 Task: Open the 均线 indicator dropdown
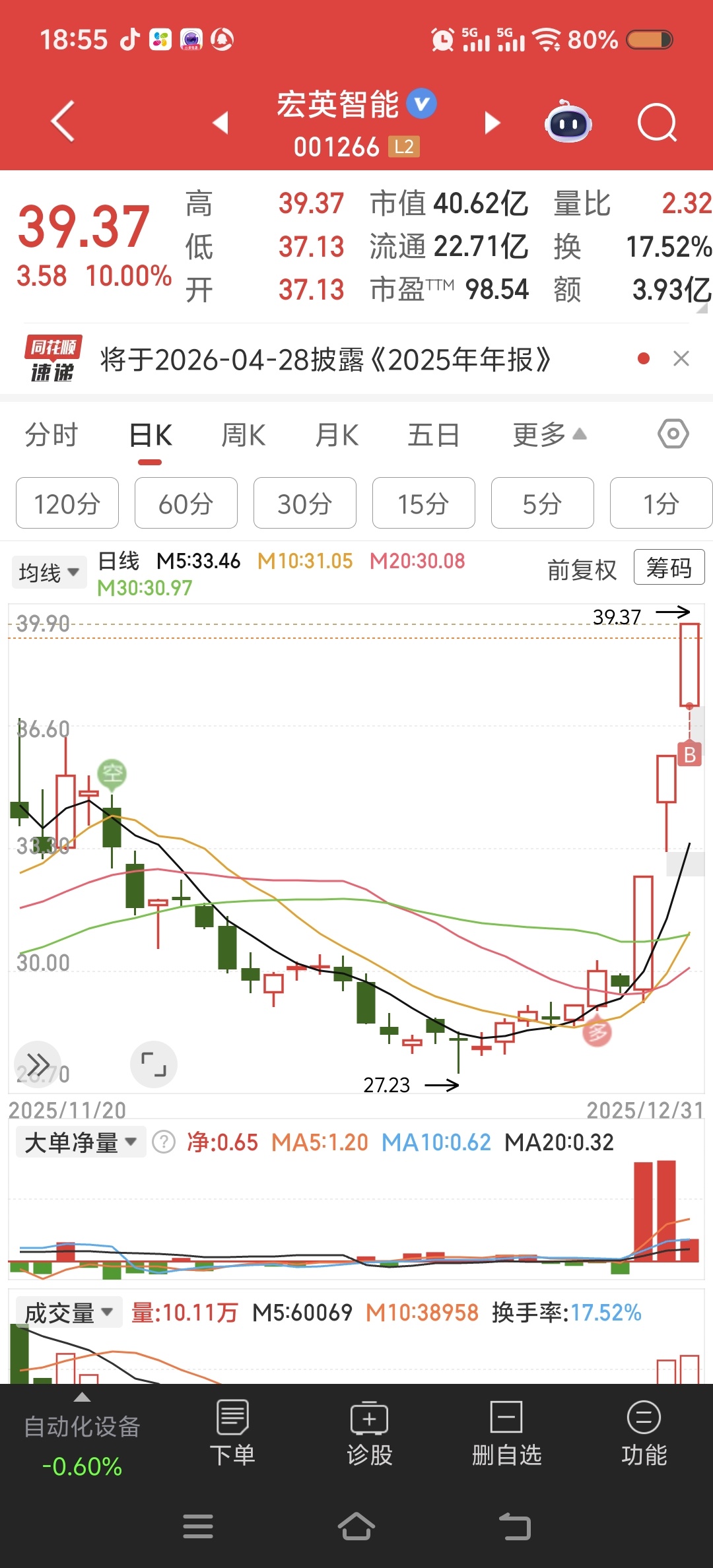(x=49, y=572)
